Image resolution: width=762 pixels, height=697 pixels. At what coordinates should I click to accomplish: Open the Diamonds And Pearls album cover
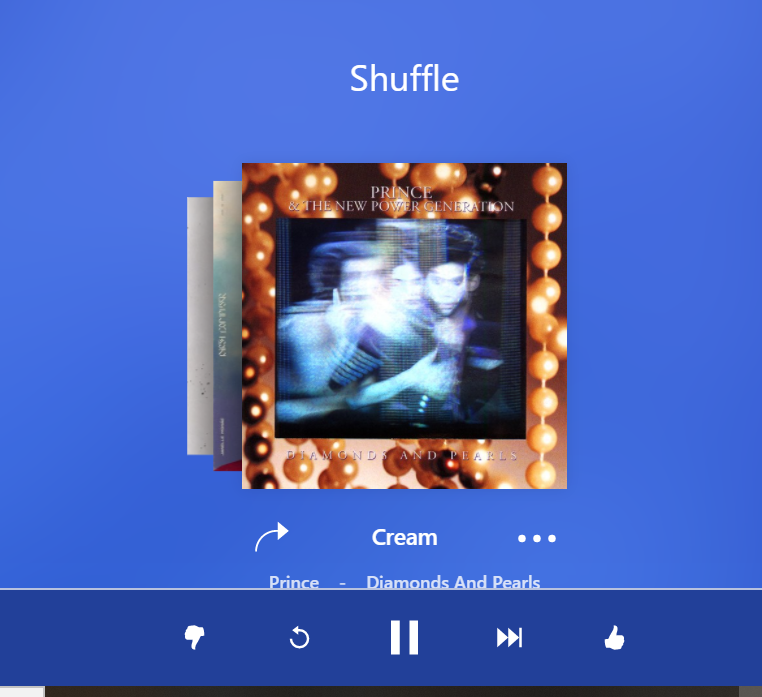[404, 326]
